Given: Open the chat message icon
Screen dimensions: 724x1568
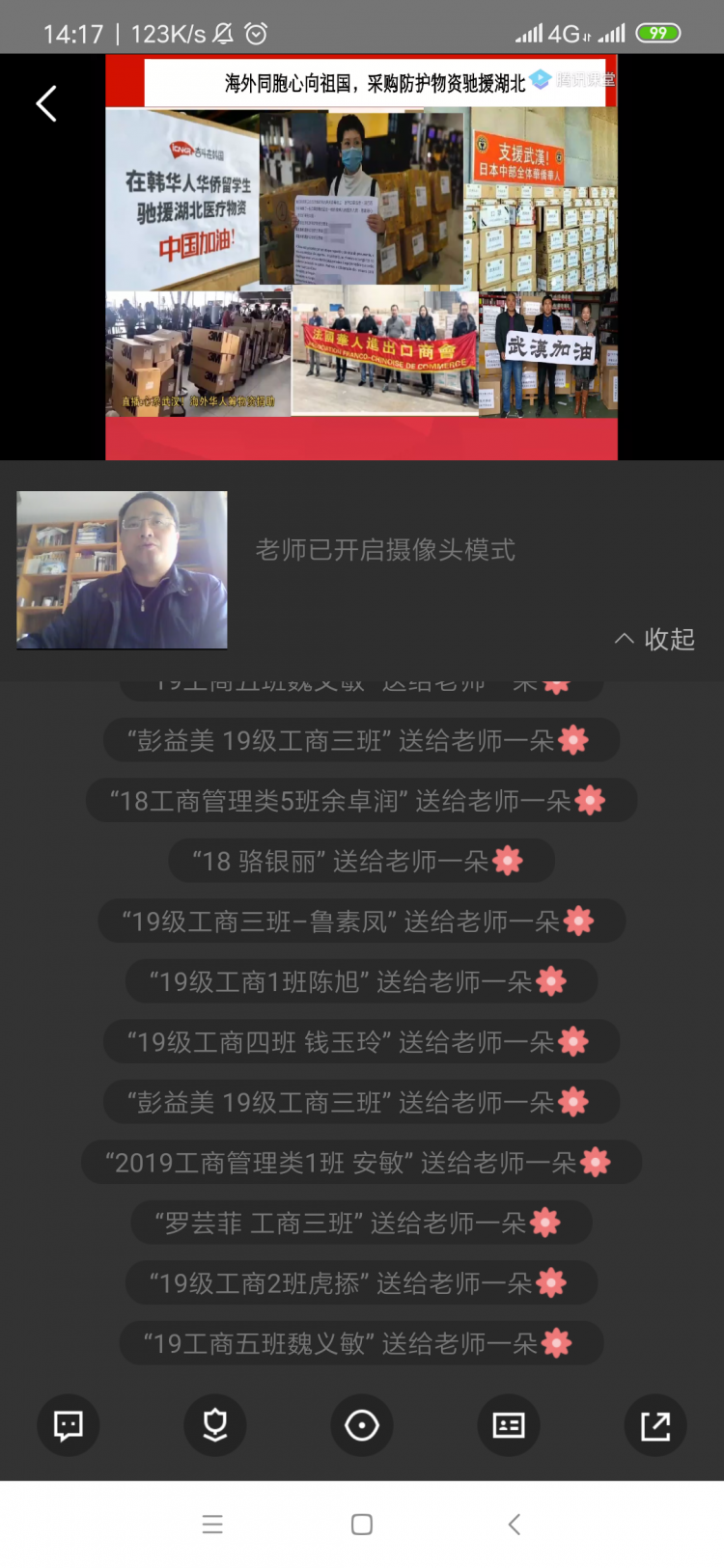Looking at the screenshot, I should coord(69,1424).
